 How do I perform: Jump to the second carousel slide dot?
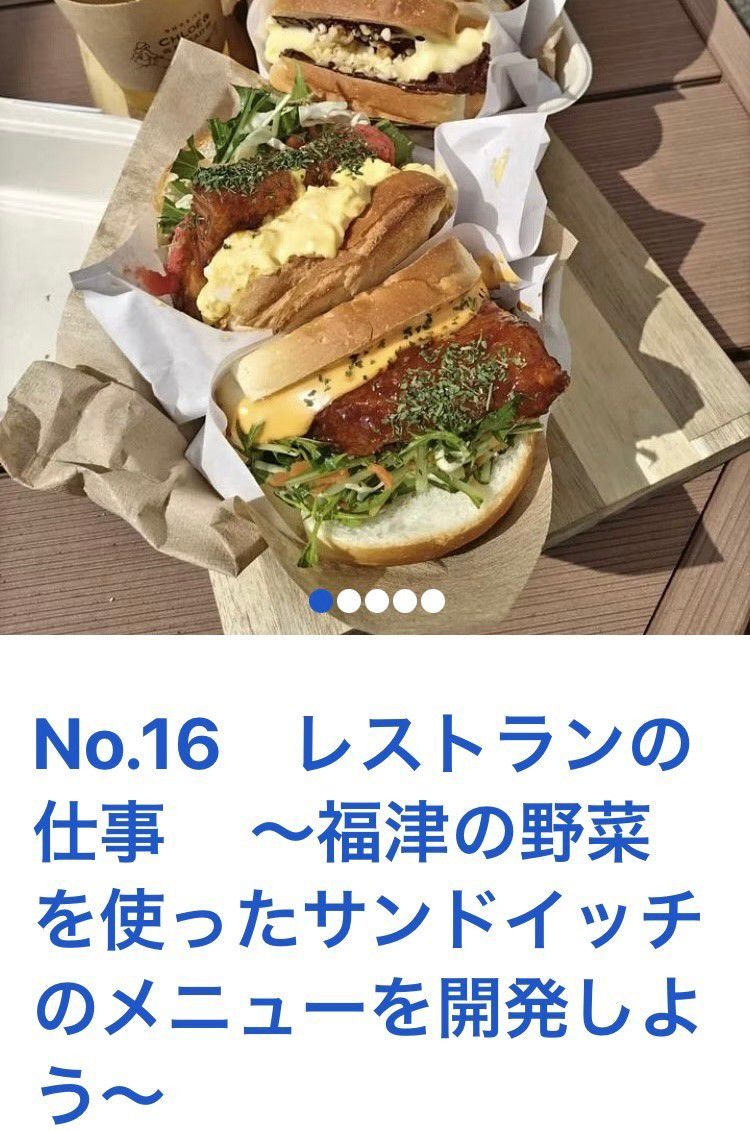(349, 601)
